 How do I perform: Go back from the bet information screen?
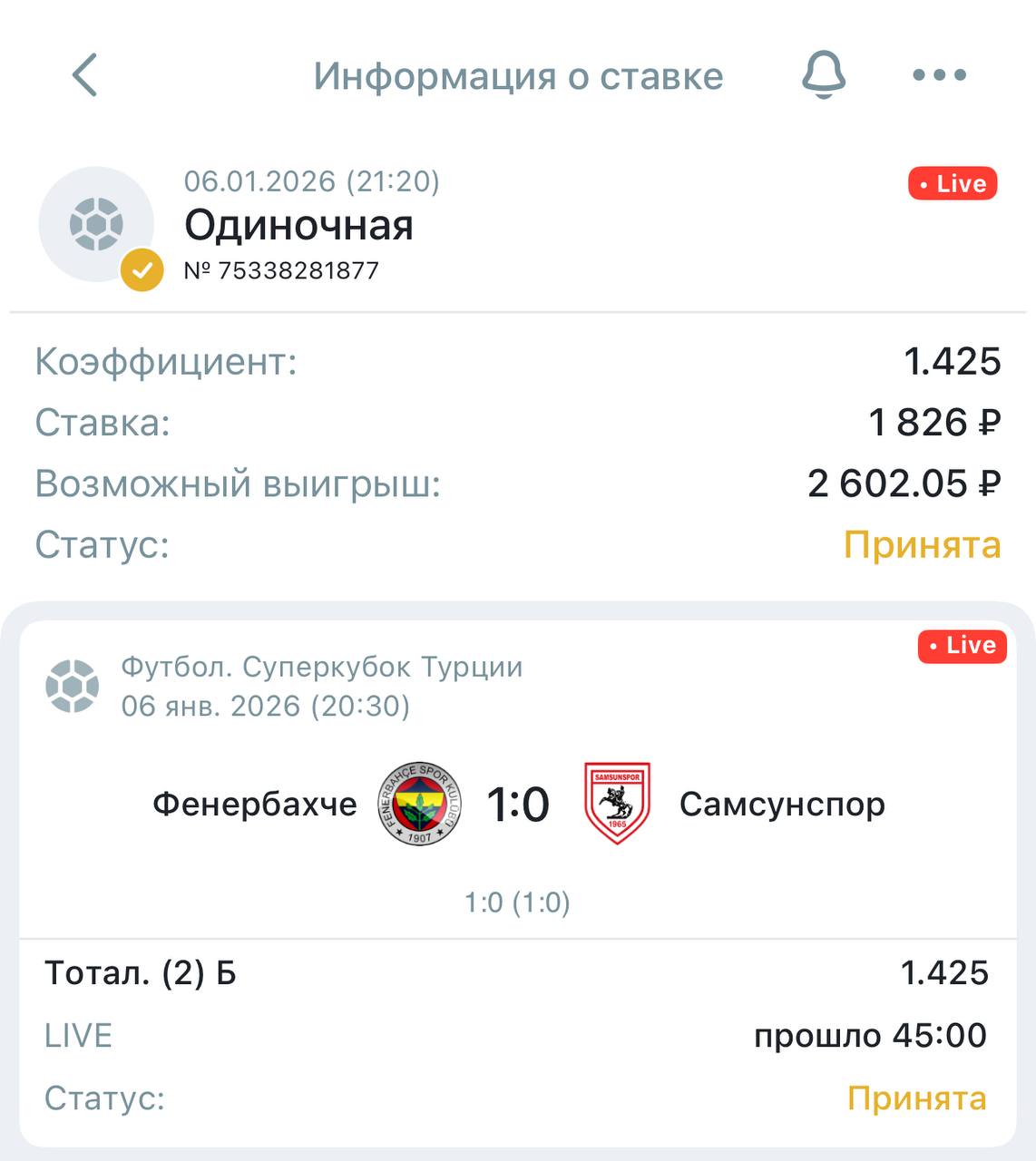point(84,75)
